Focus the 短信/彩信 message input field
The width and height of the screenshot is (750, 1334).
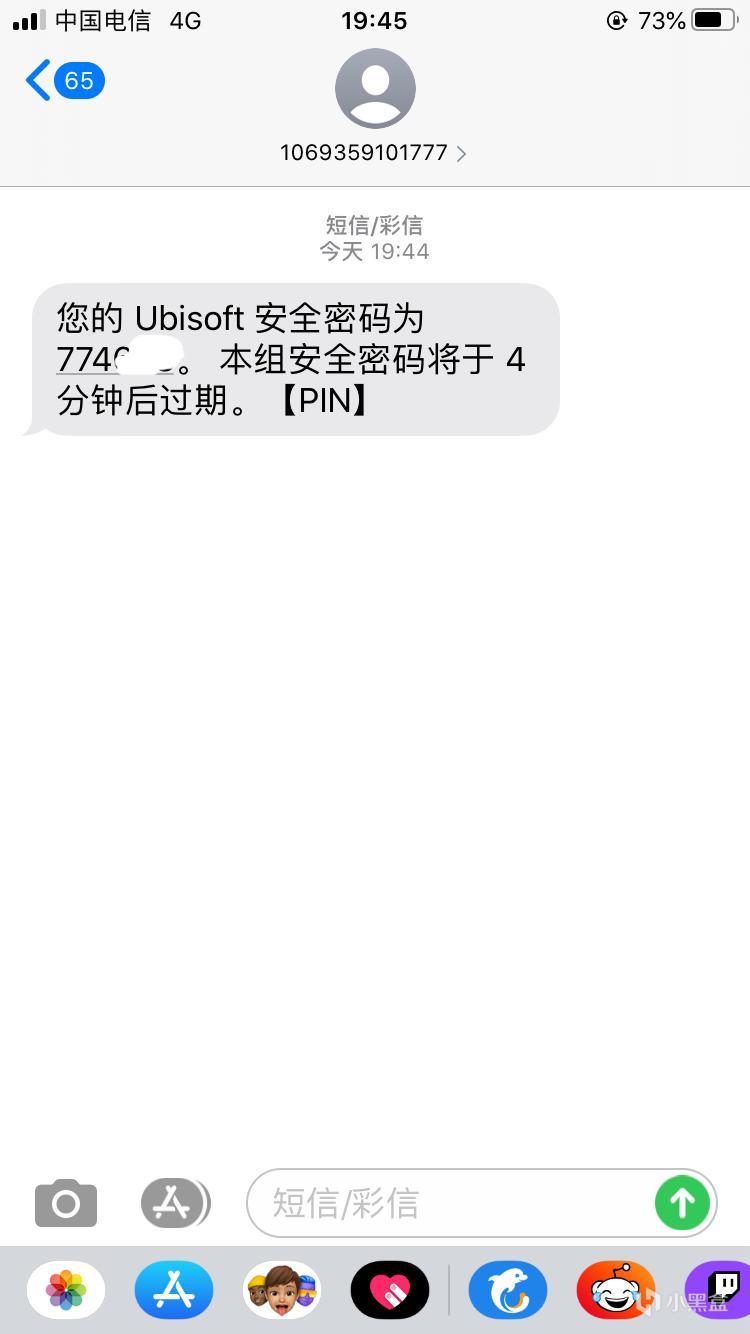tap(450, 1203)
